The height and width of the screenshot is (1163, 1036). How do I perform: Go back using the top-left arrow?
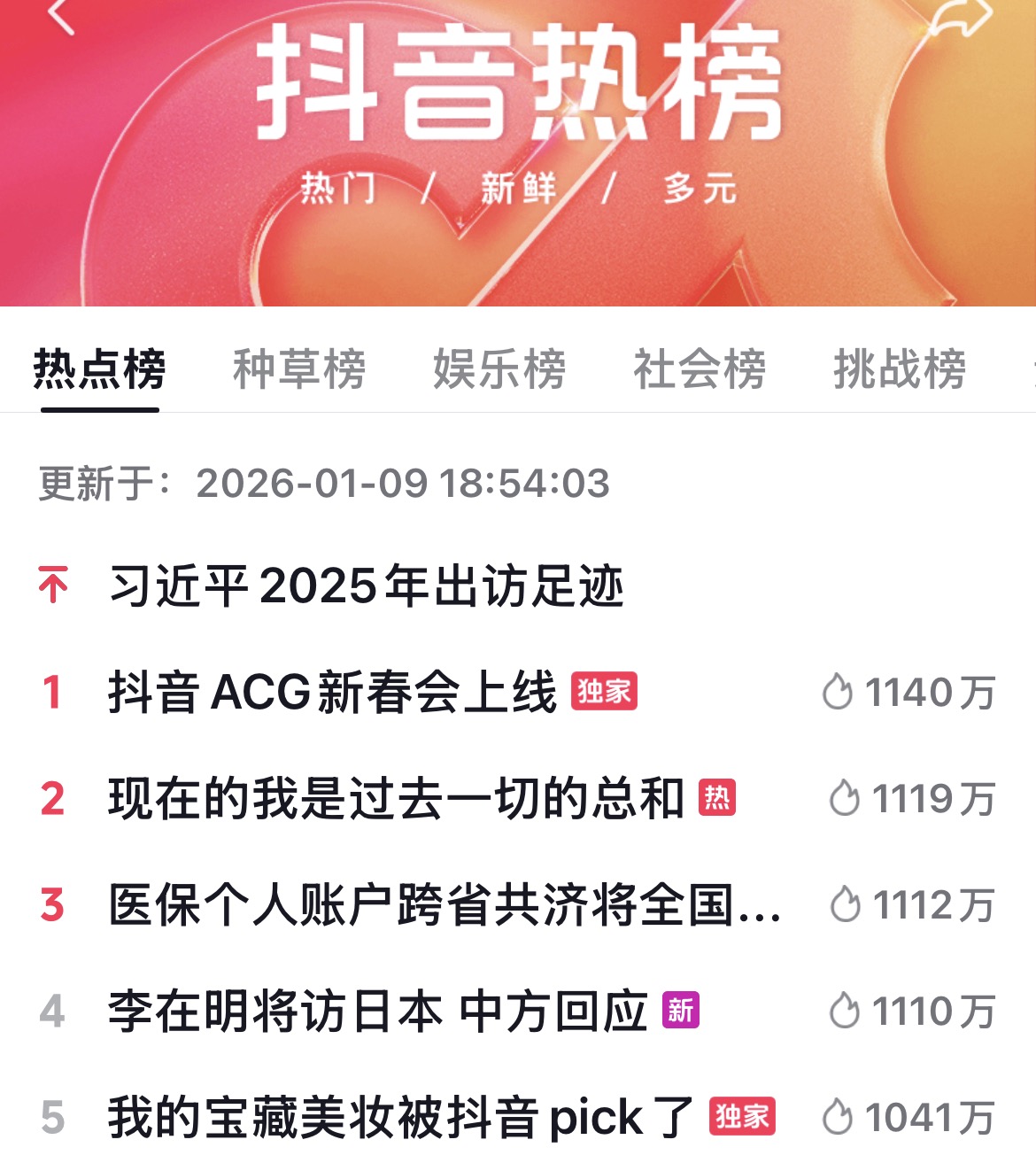(60, 15)
